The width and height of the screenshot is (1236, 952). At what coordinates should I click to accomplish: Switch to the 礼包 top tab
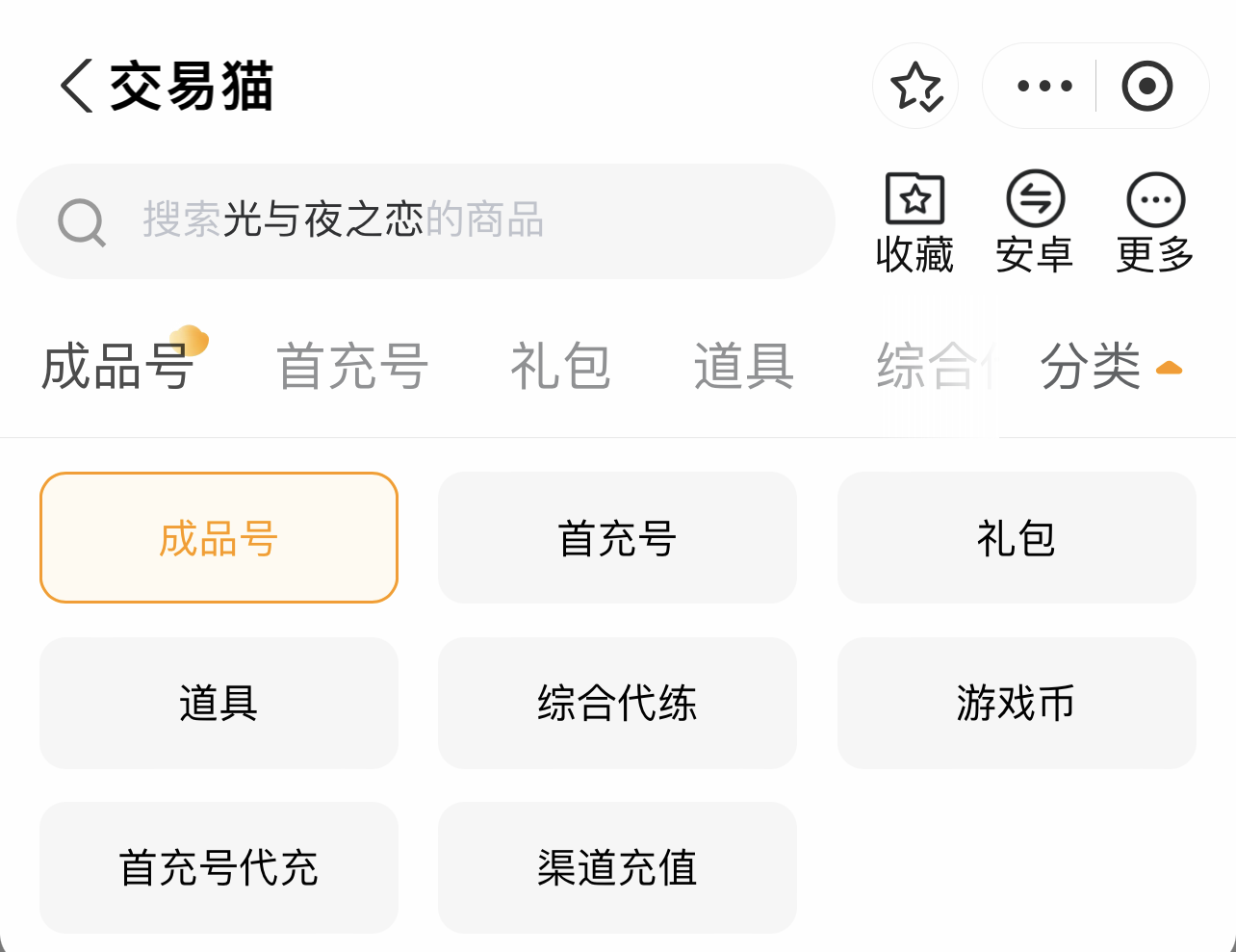[560, 367]
